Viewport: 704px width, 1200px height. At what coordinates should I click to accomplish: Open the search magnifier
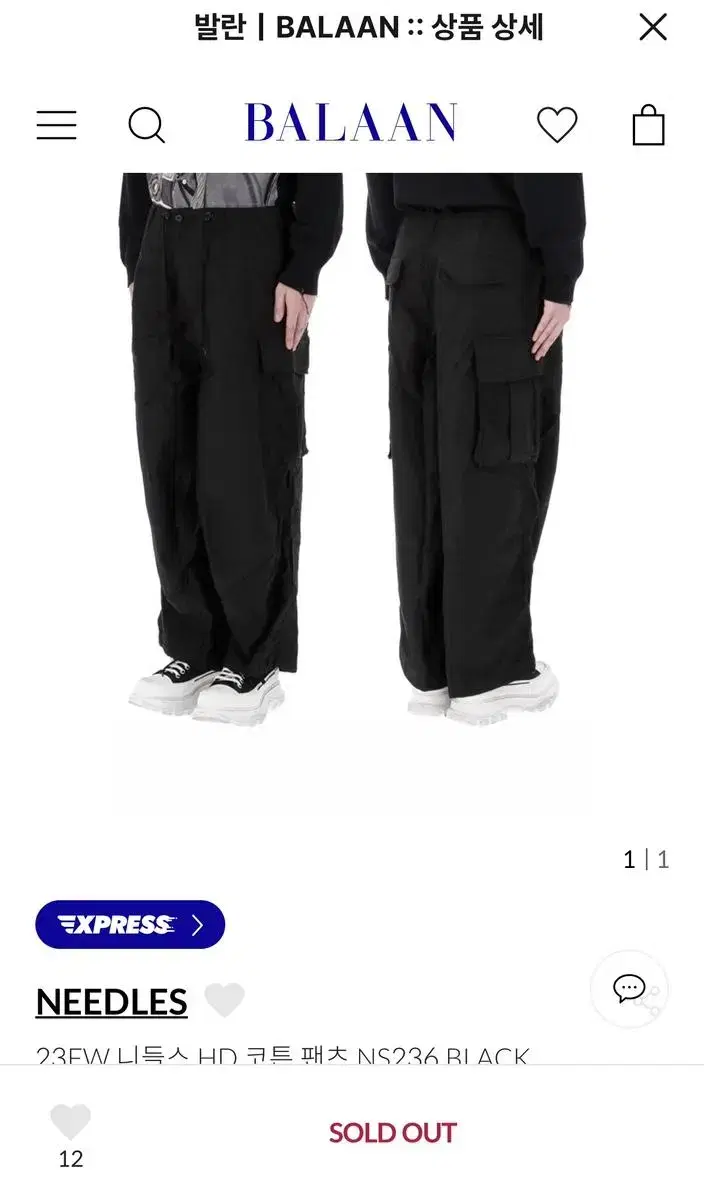click(146, 126)
